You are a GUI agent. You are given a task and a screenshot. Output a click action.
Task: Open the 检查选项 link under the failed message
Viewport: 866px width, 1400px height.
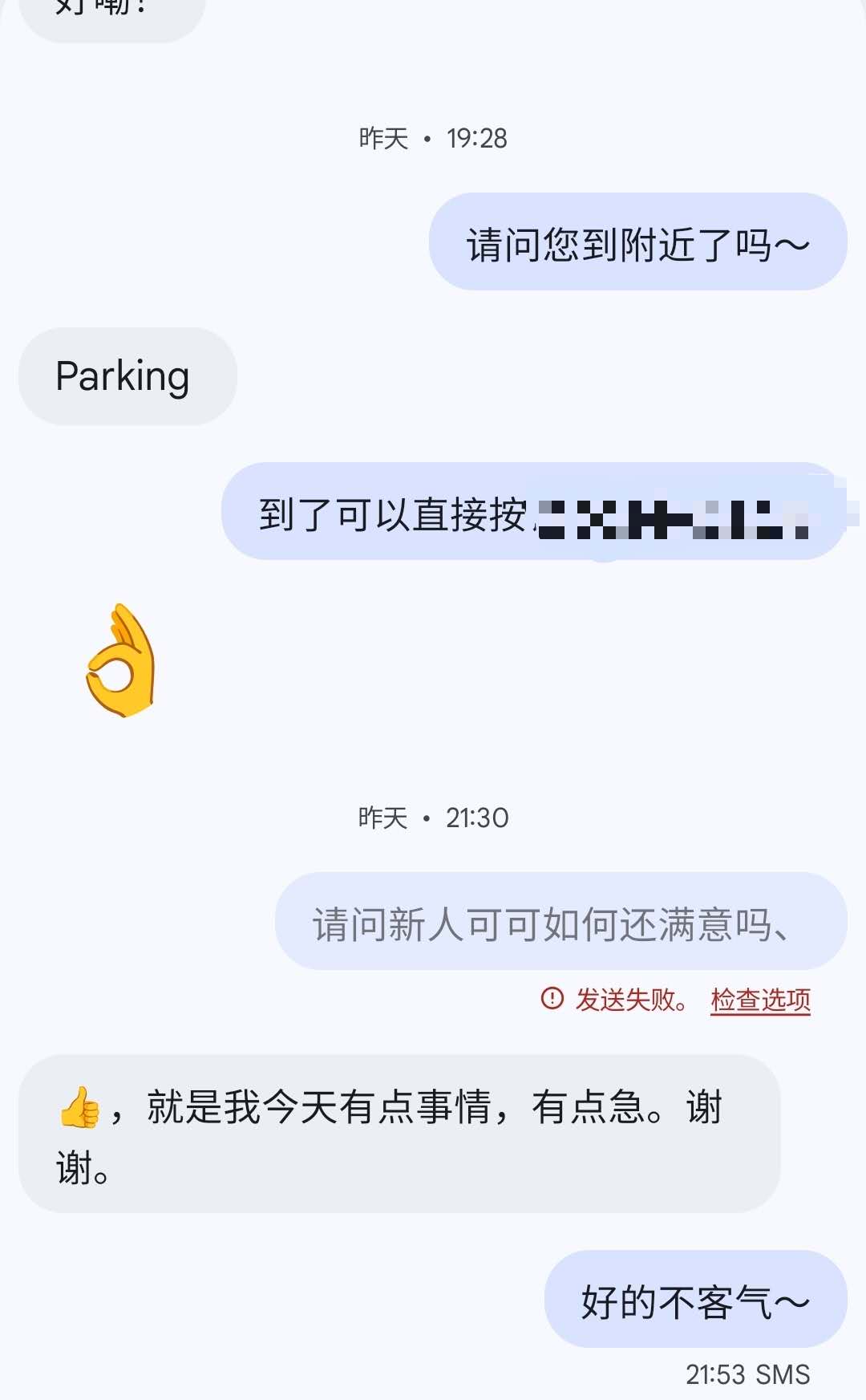760,1000
